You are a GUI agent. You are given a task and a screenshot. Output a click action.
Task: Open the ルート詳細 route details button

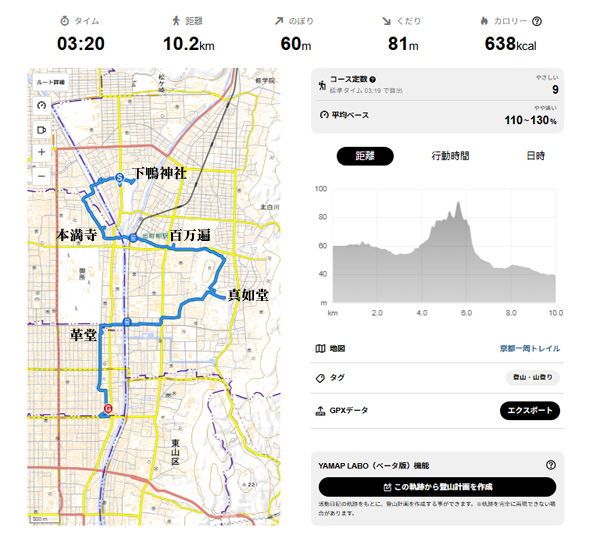(48, 82)
